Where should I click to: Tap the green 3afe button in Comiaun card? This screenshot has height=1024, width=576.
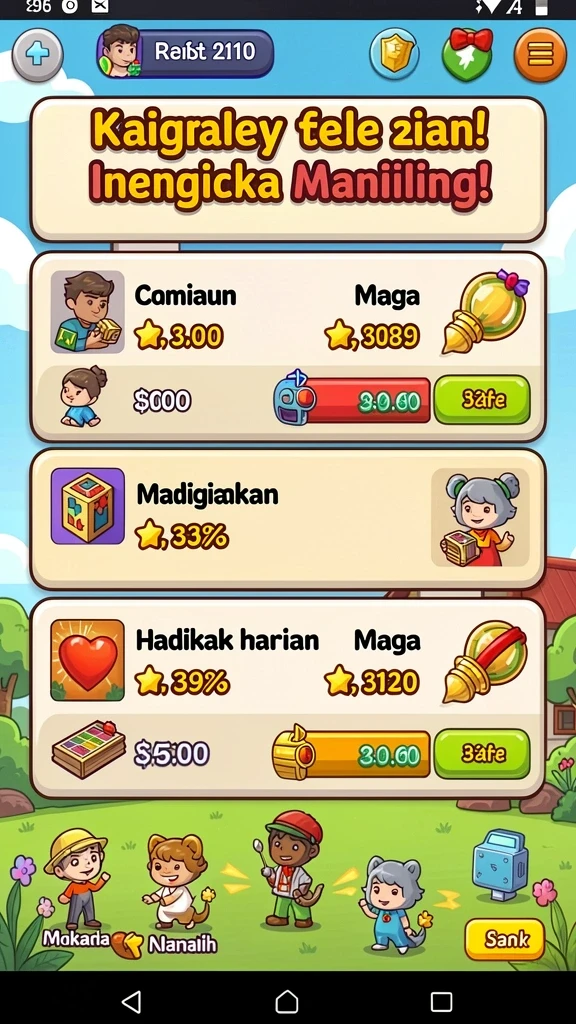pyautogui.click(x=482, y=400)
